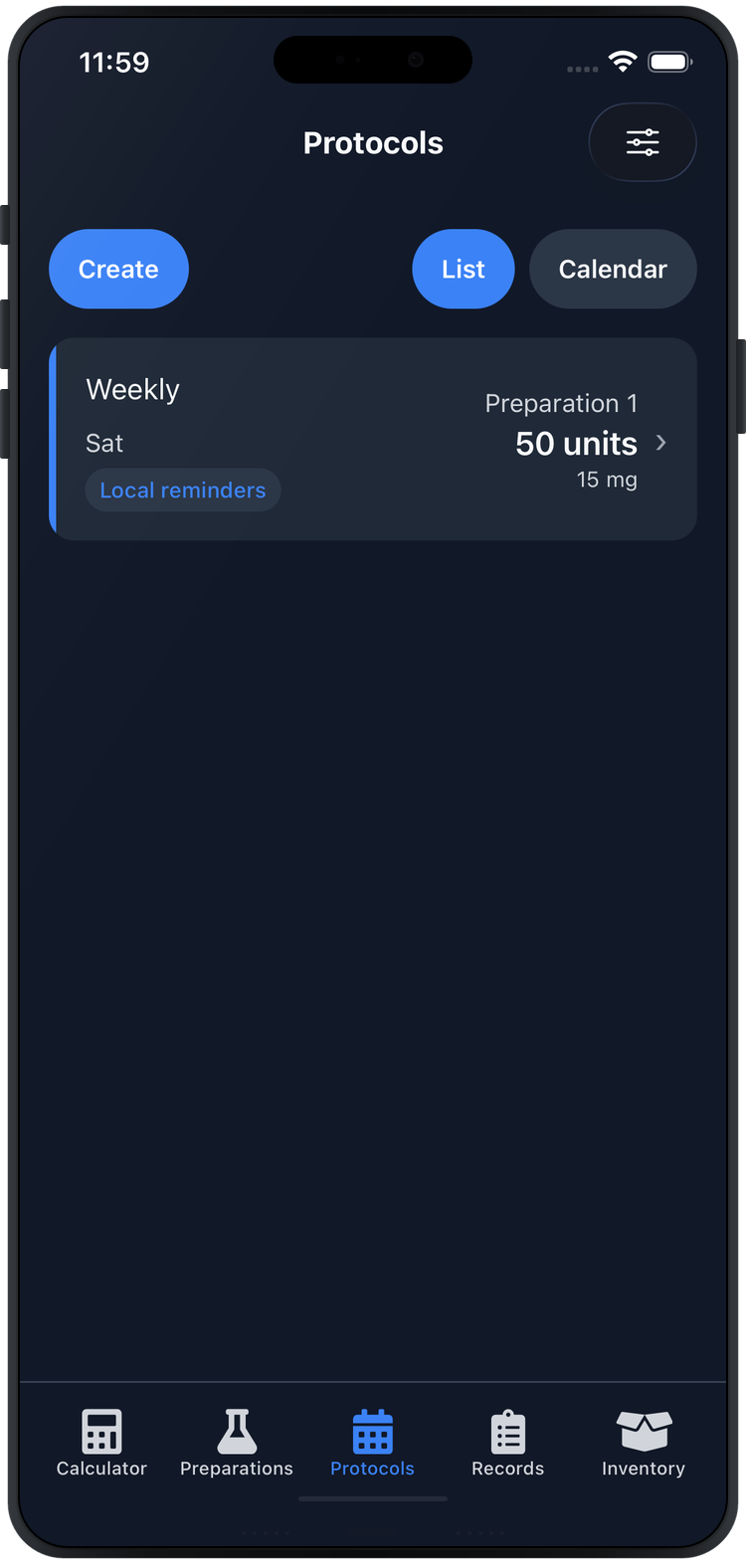Go to the Calculator tab

click(101, 1443)
